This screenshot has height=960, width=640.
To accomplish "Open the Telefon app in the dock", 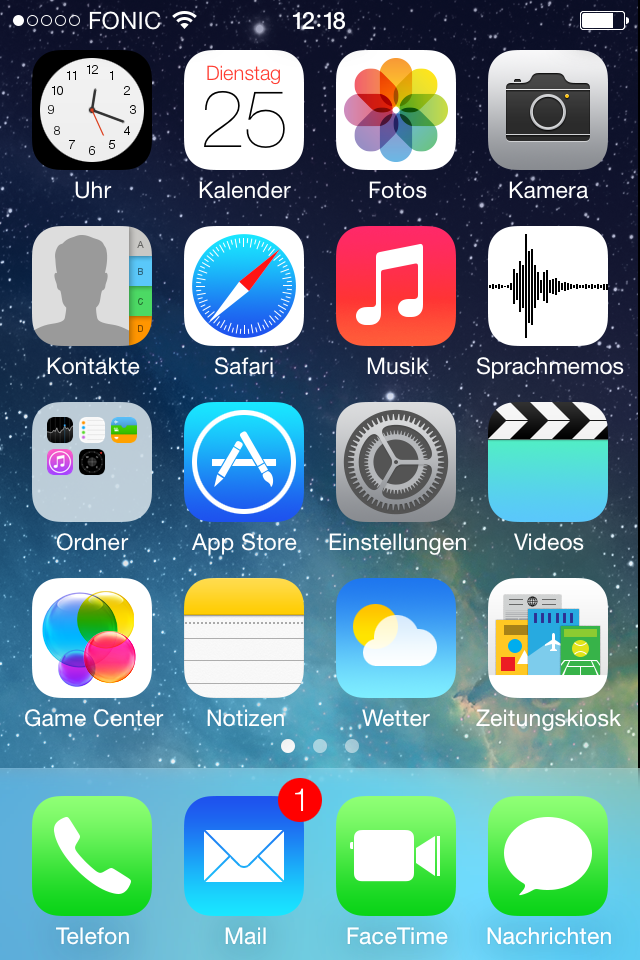I will pos(92,856).
